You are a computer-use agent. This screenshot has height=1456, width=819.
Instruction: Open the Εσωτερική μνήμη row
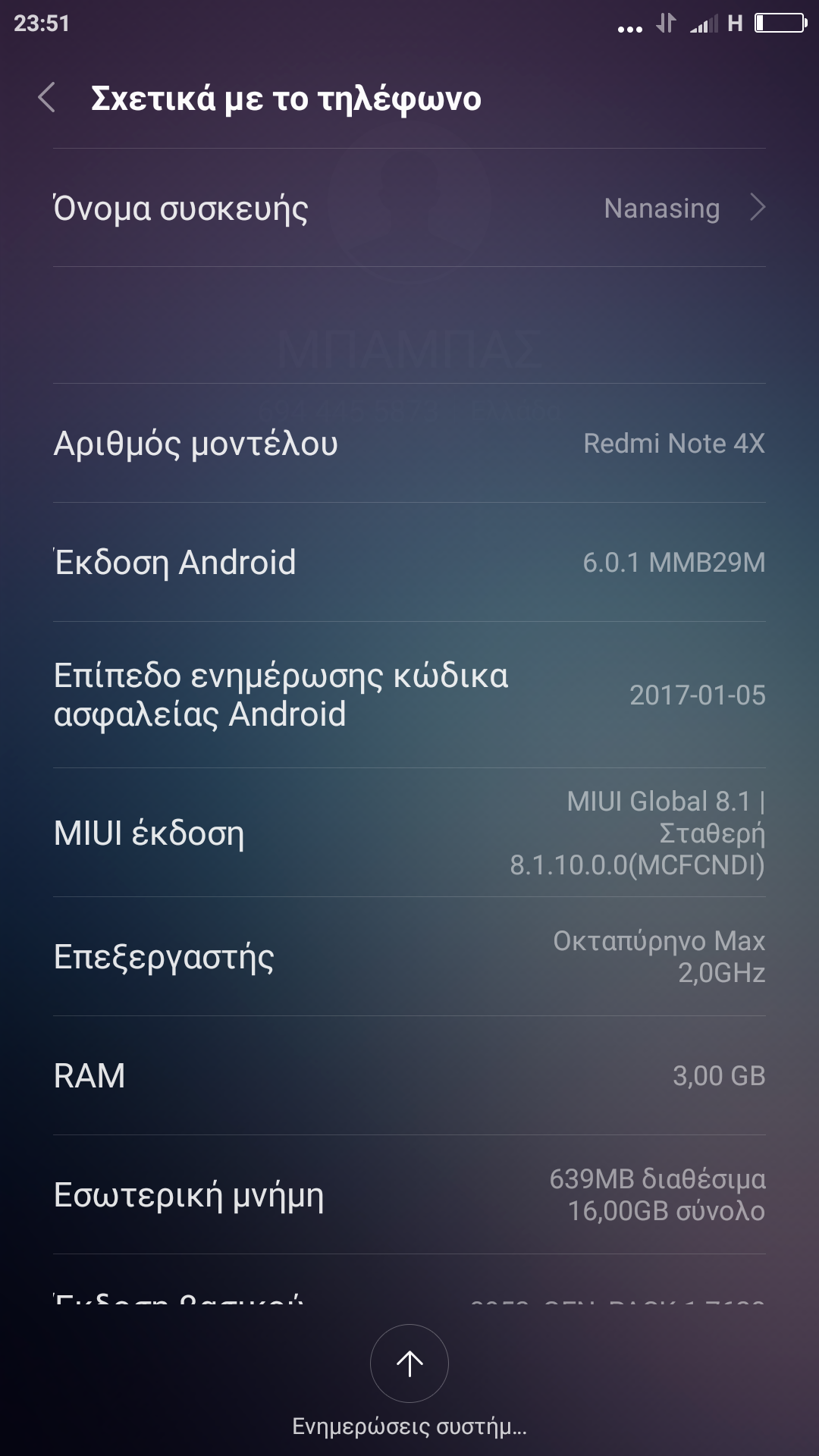click(409, 1194)
